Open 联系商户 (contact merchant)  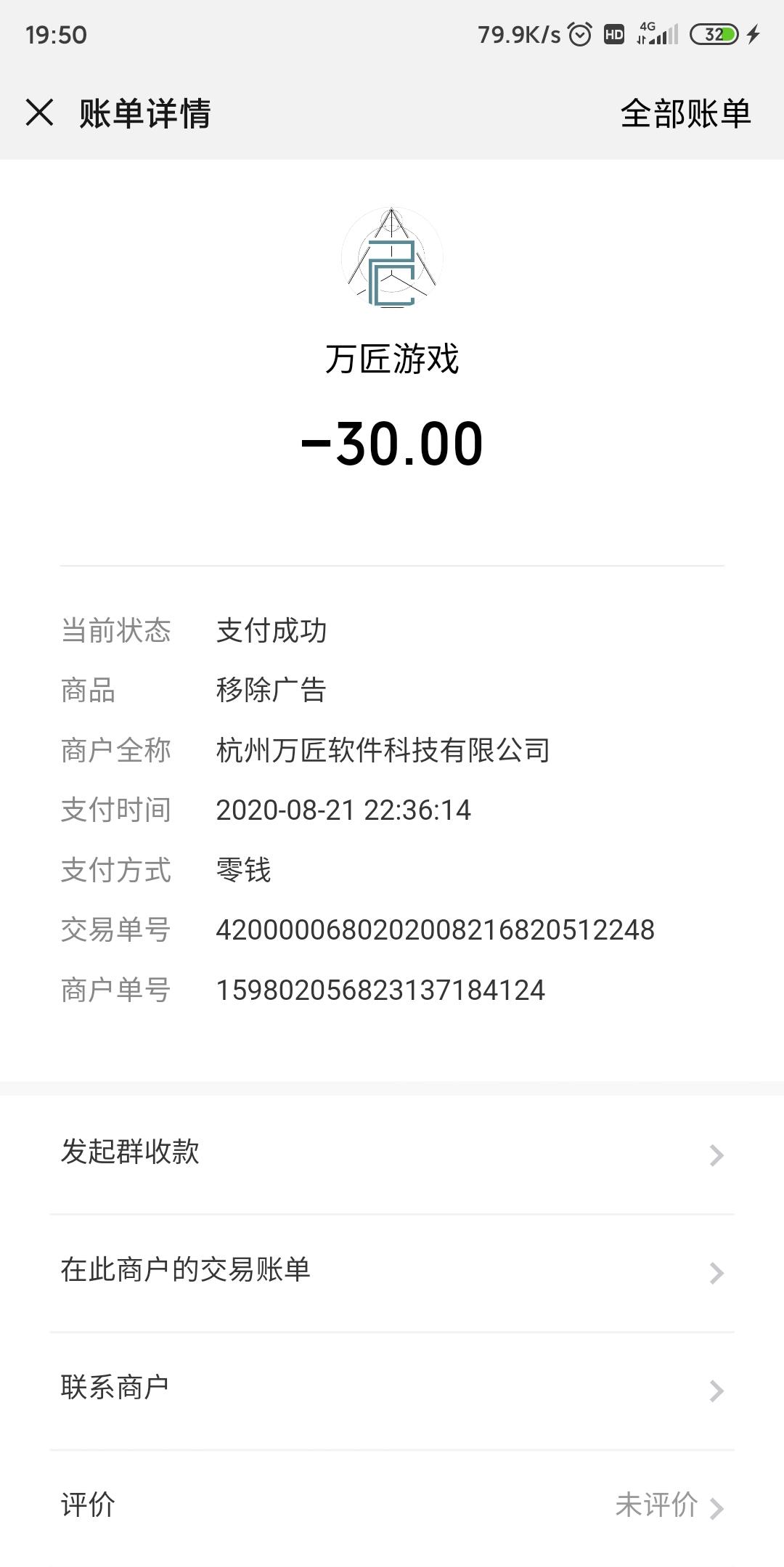pos(392,1388)
